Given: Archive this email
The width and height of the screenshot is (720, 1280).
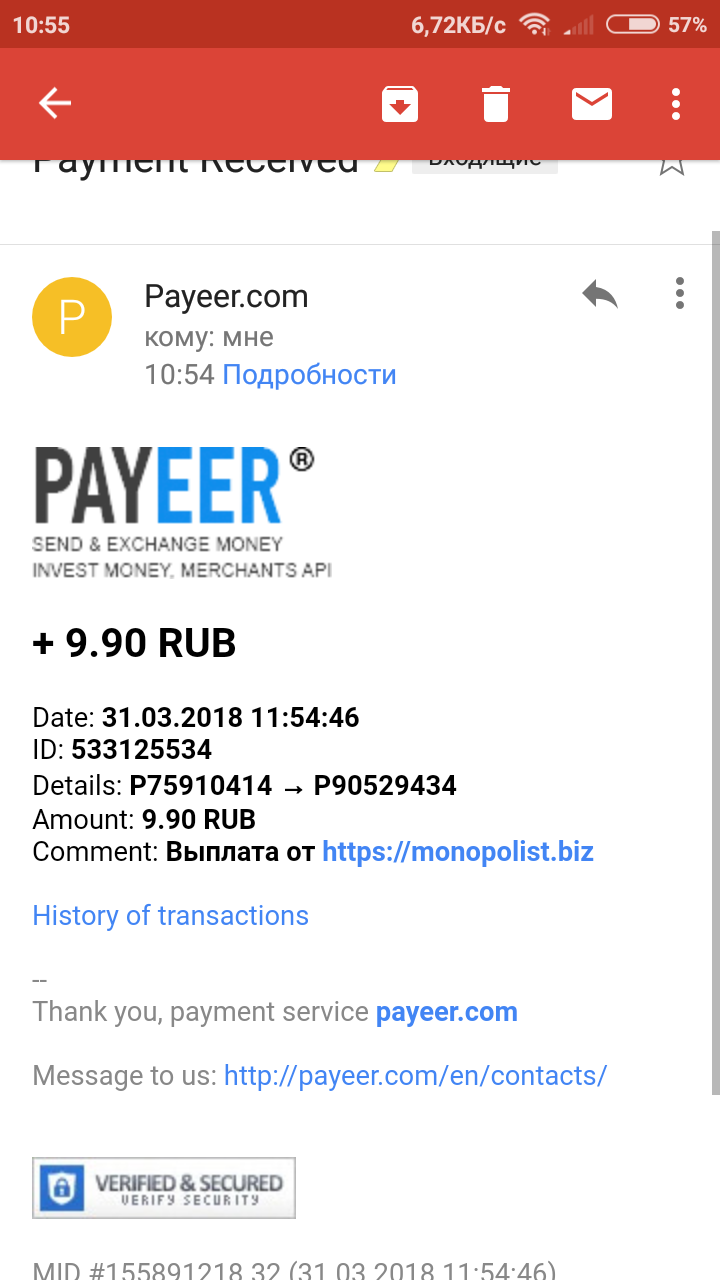Looking at the screenshot, I should coord(400,103).
